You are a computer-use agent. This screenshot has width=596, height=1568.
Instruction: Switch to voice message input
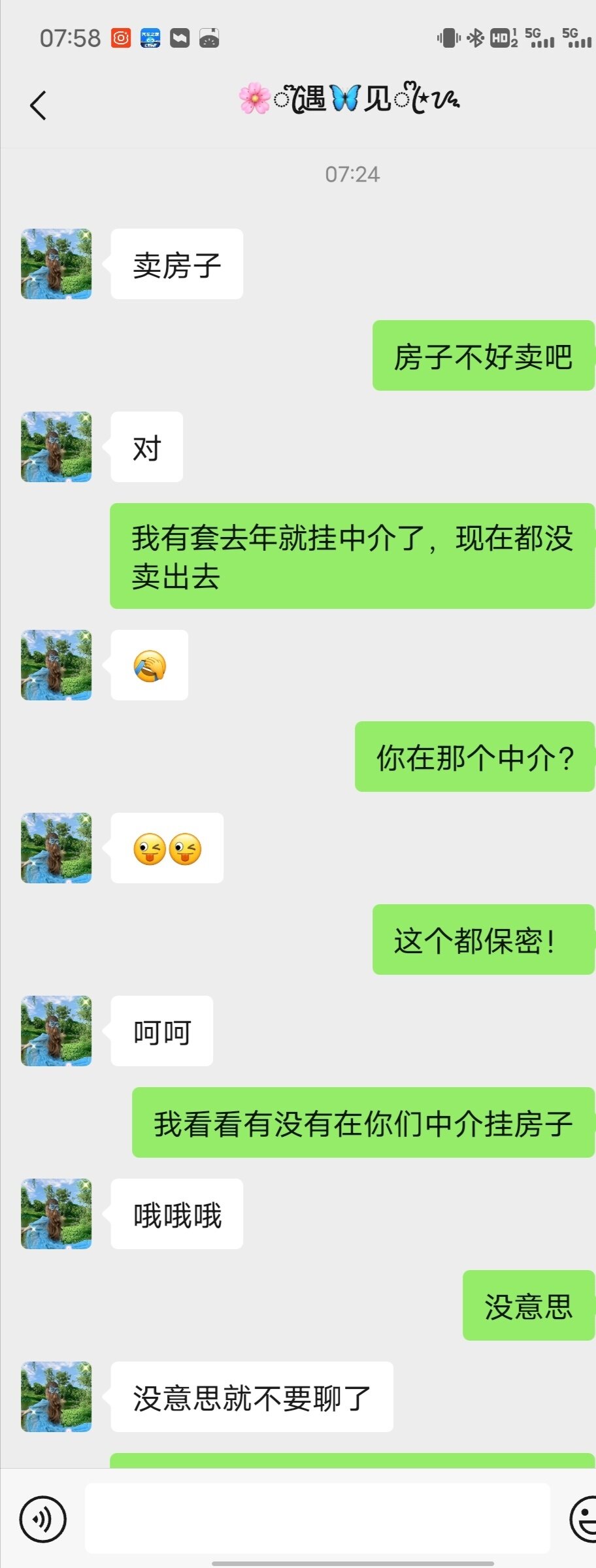(42, 1518)
